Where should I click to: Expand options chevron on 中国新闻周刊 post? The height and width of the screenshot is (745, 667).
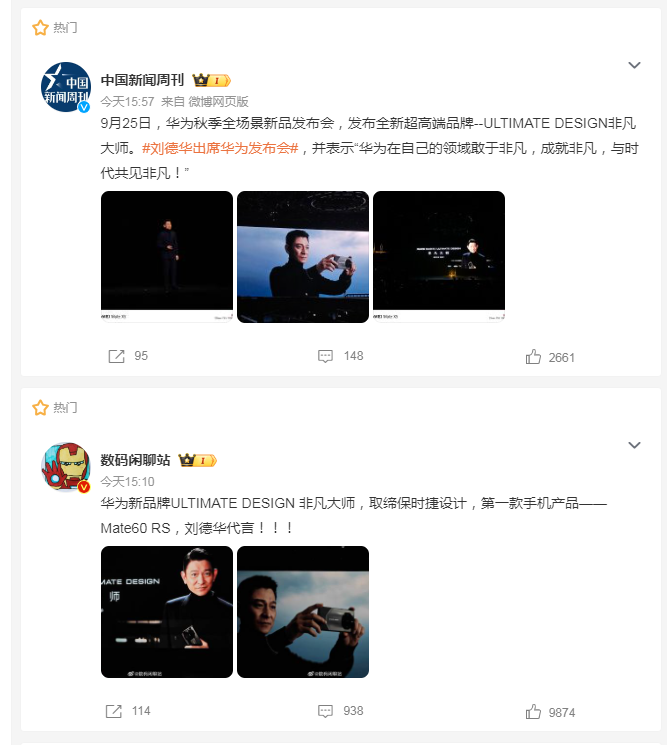(x=633, y=65)
